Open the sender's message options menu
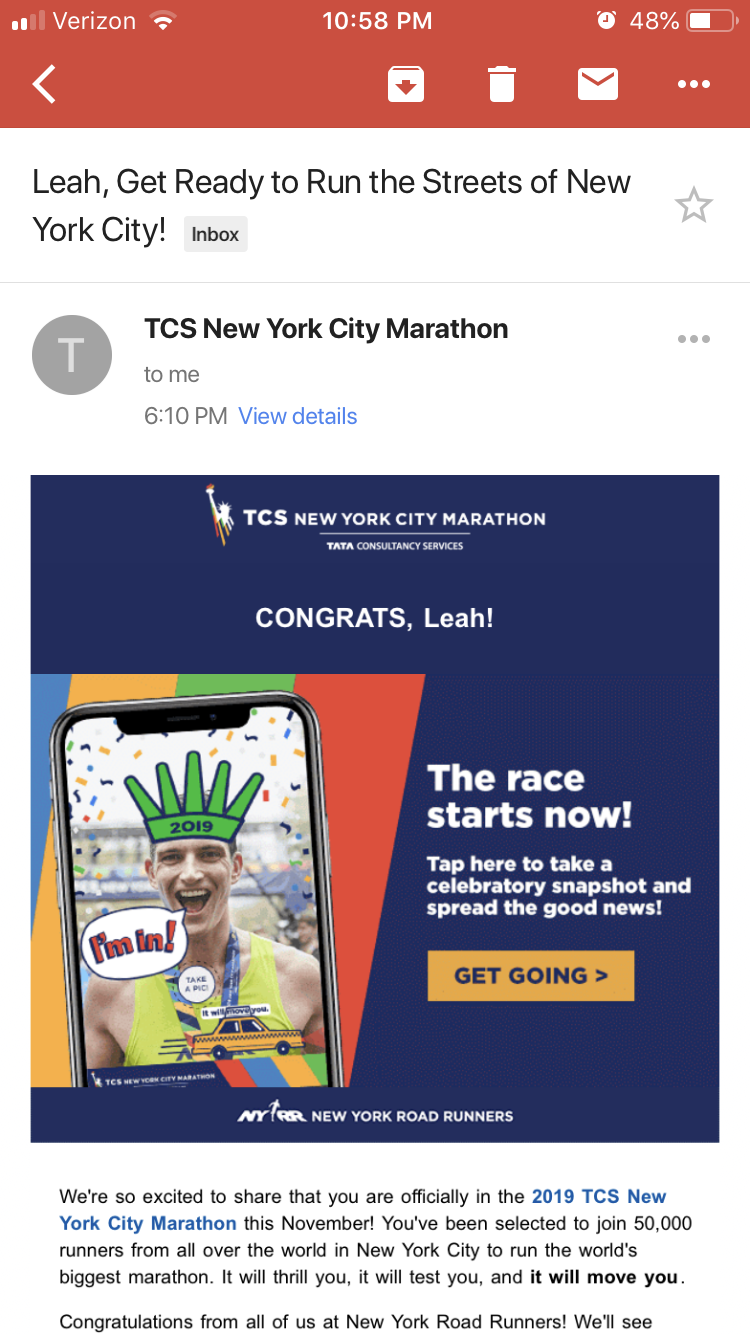750x1334 pixels. click(693, 339)
